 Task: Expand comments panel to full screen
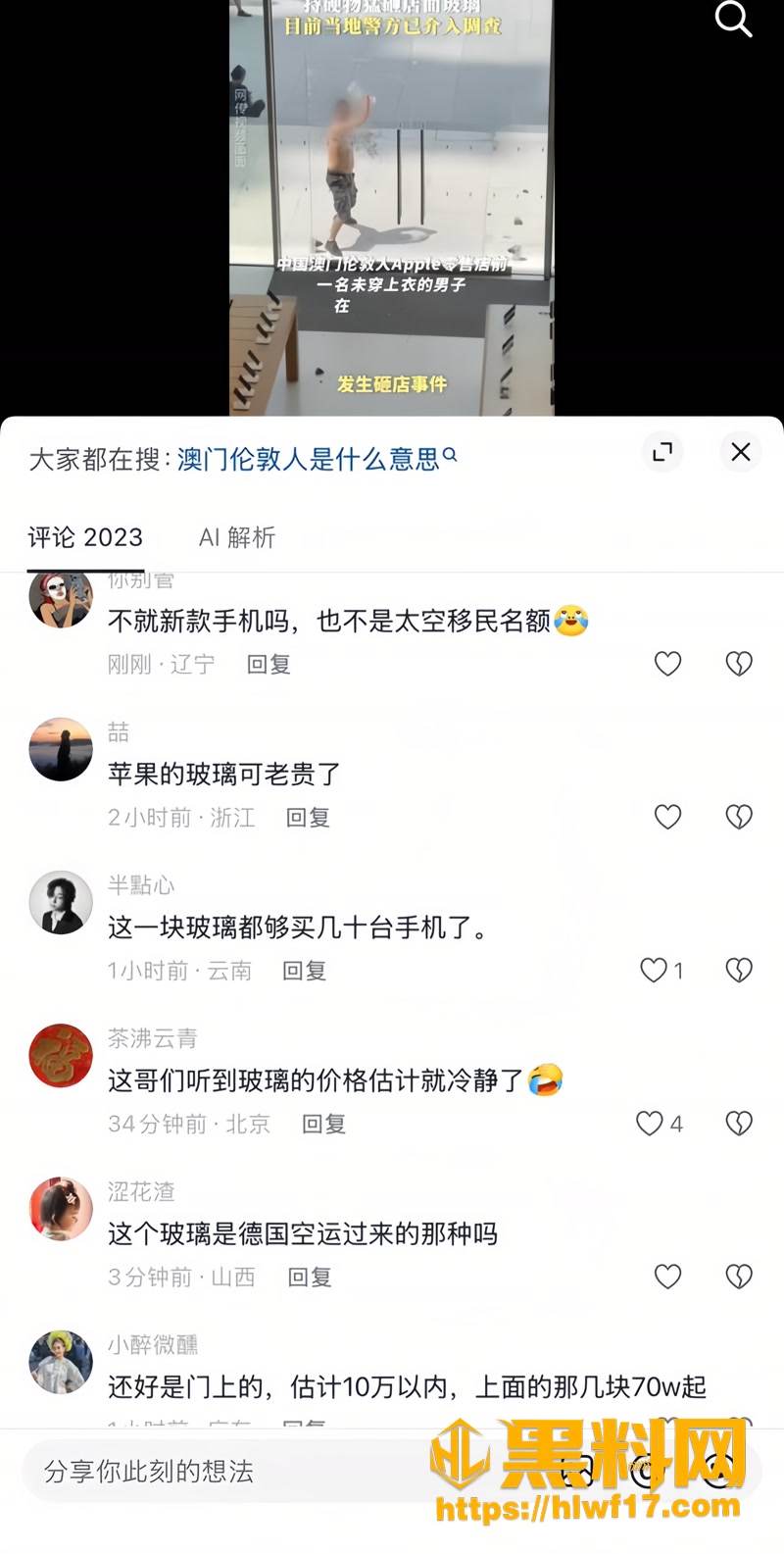[662, 452]
